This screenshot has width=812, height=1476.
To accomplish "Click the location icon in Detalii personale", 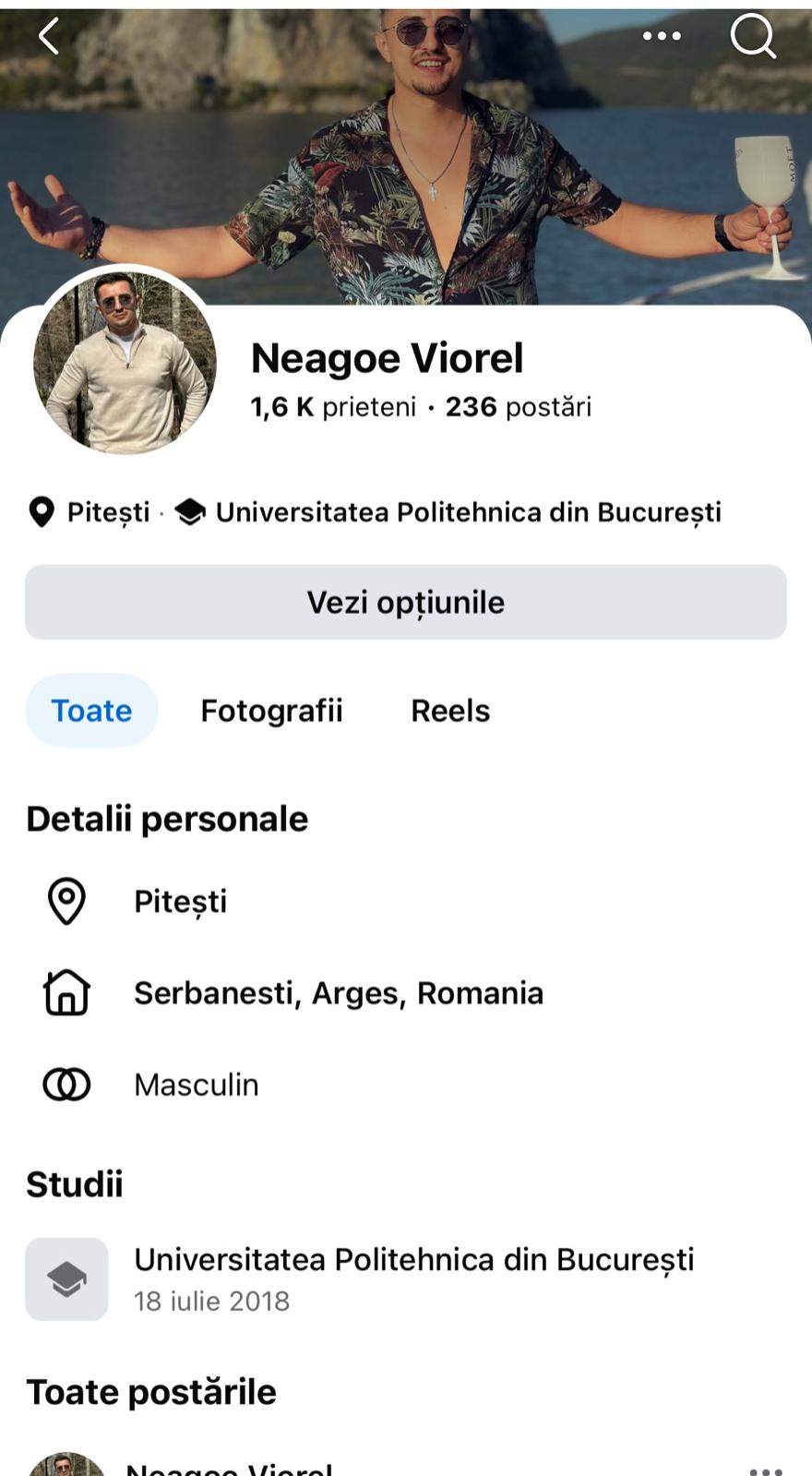I will (x=66, y=901).
